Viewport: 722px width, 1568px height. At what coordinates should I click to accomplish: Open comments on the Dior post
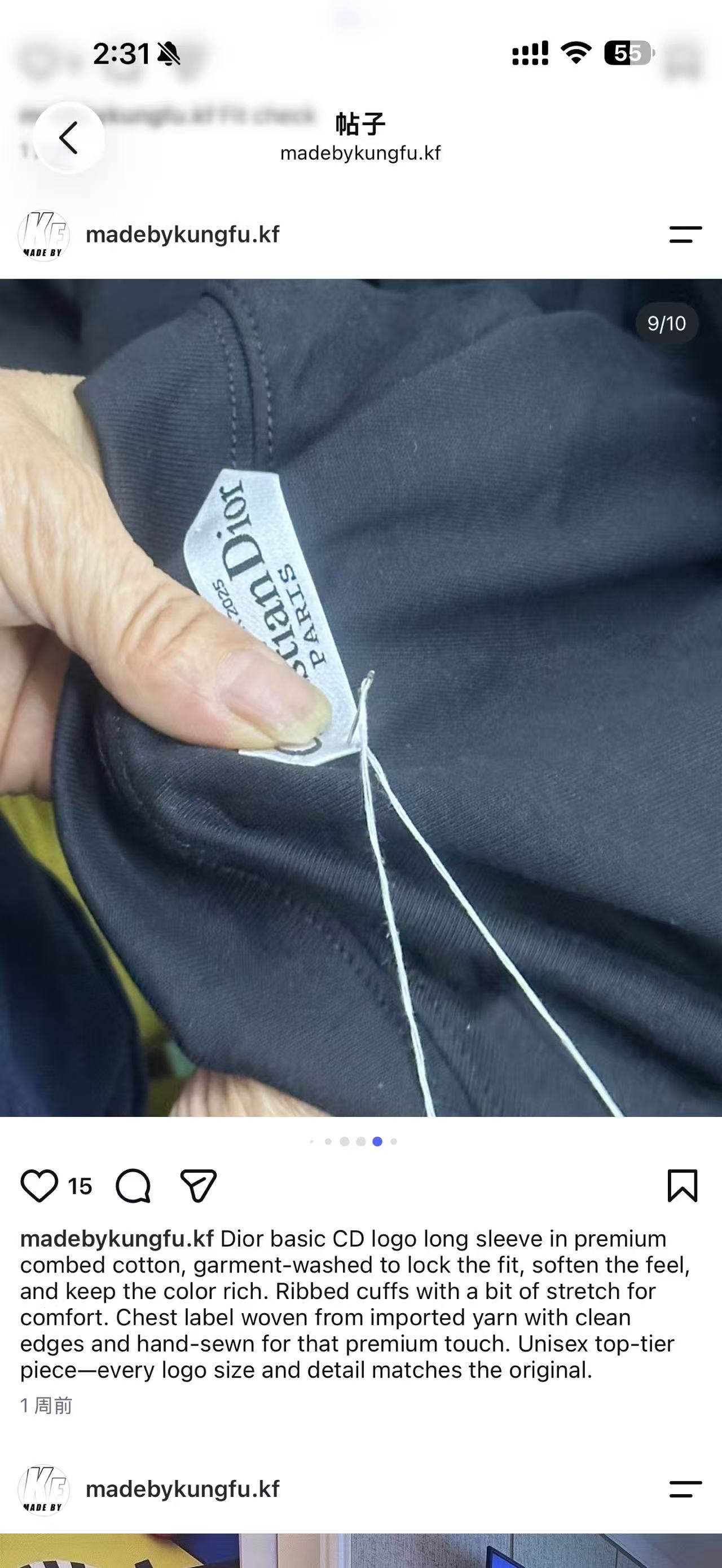(x=133, y=1186)
